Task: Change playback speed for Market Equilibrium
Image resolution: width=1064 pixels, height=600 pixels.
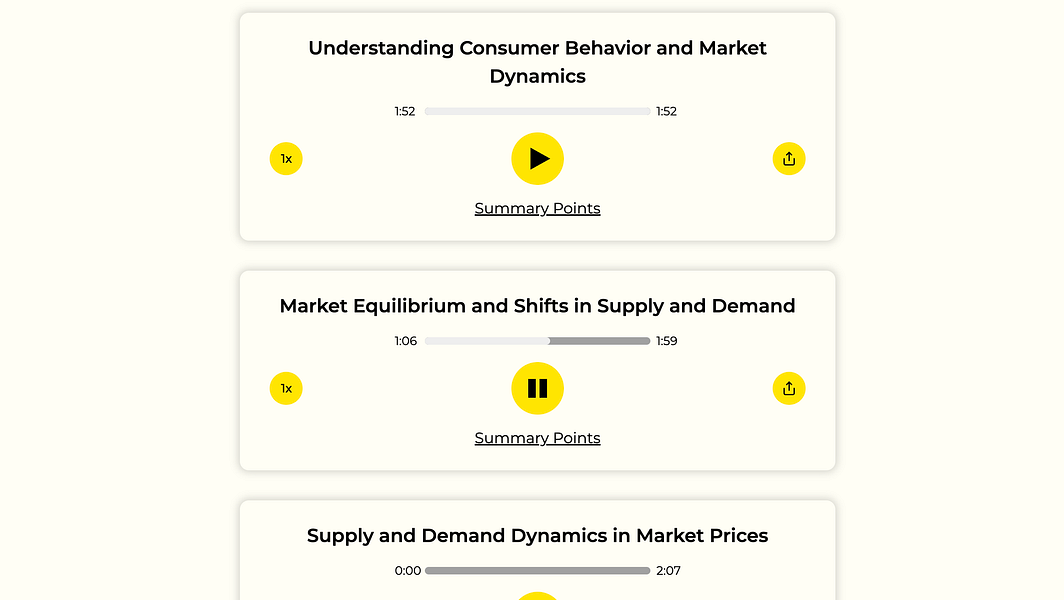Action: (286, 389)
